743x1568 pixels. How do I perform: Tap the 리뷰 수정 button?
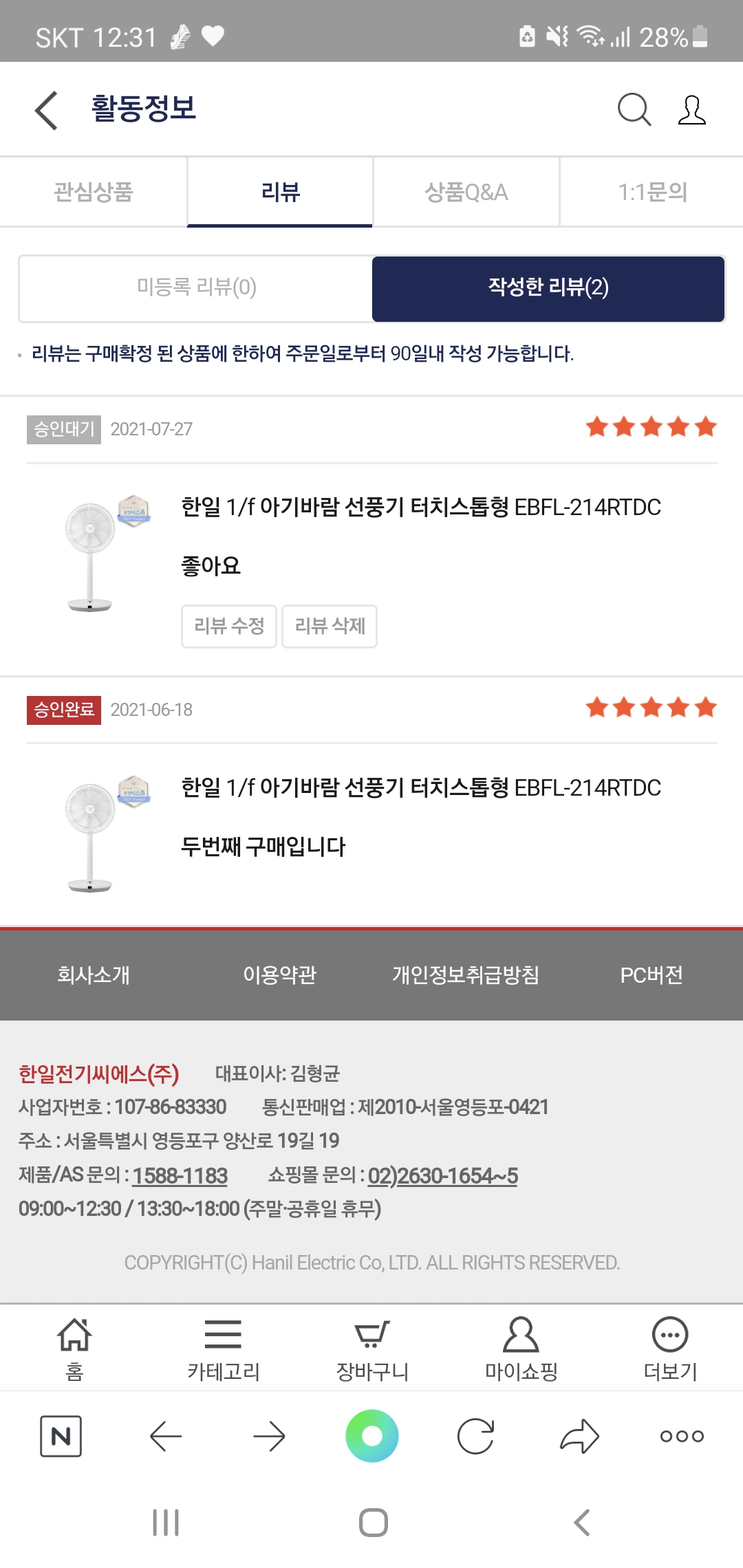[229, 626]
